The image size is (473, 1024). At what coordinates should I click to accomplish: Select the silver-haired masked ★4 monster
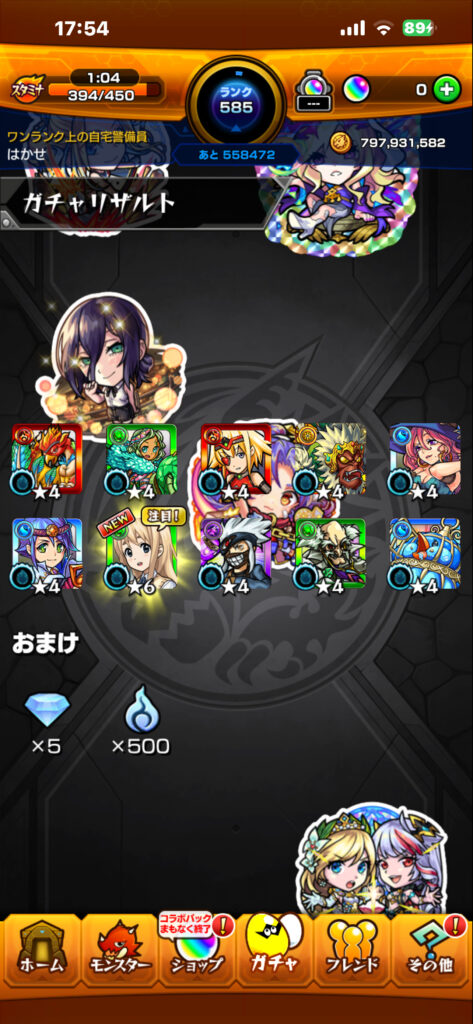[236, 554]
